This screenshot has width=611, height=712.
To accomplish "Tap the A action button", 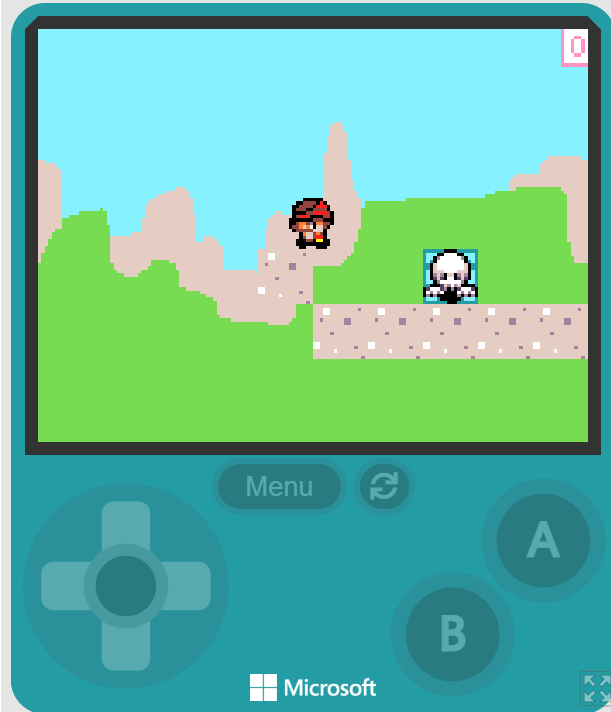I will pyautogui.click(x=542, y=541).
